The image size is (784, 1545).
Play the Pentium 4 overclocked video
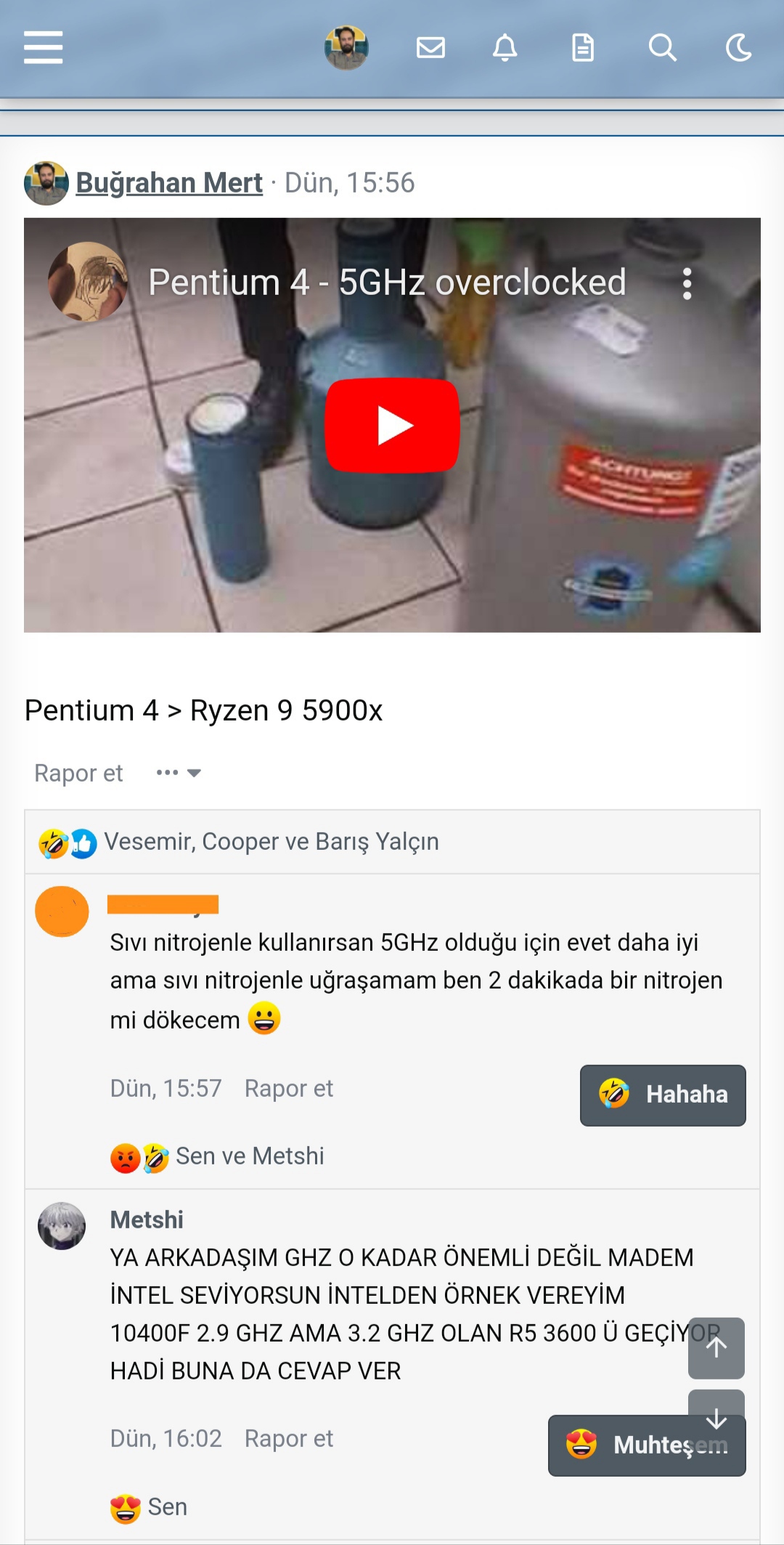(x=392, y=425)
